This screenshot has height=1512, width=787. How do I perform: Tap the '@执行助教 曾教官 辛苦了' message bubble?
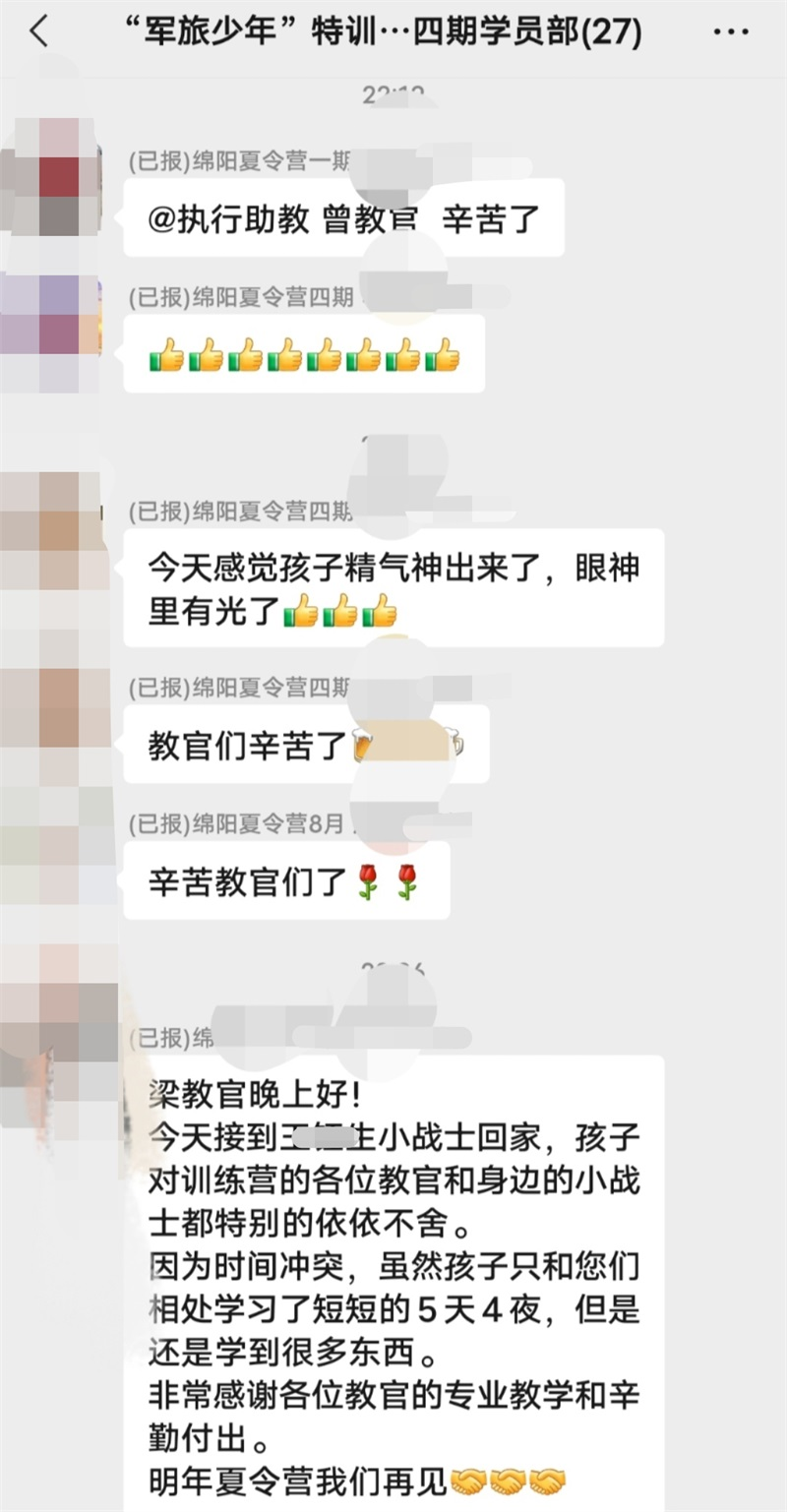(342, 218)
